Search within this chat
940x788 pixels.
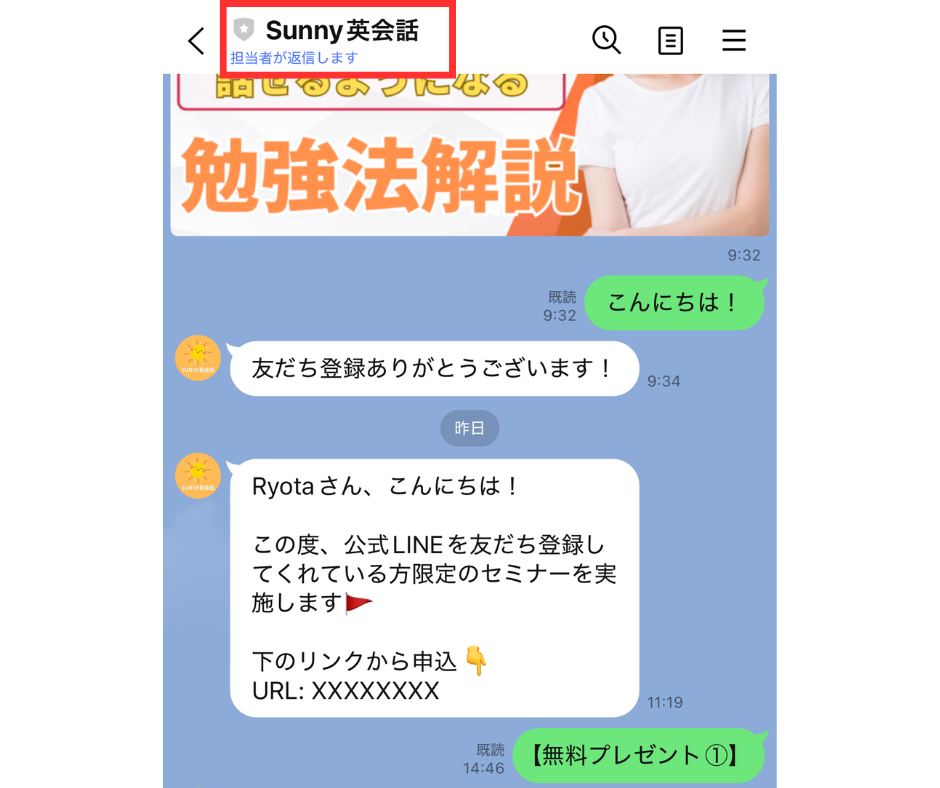point(606,40)
